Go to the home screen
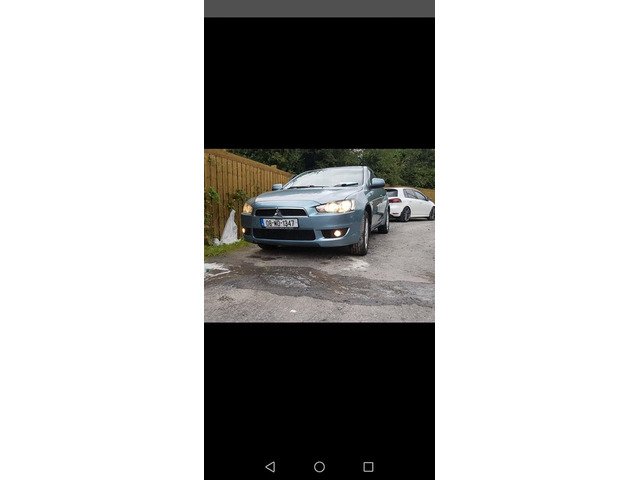This screenshot has height=480, width=640. 319,466
